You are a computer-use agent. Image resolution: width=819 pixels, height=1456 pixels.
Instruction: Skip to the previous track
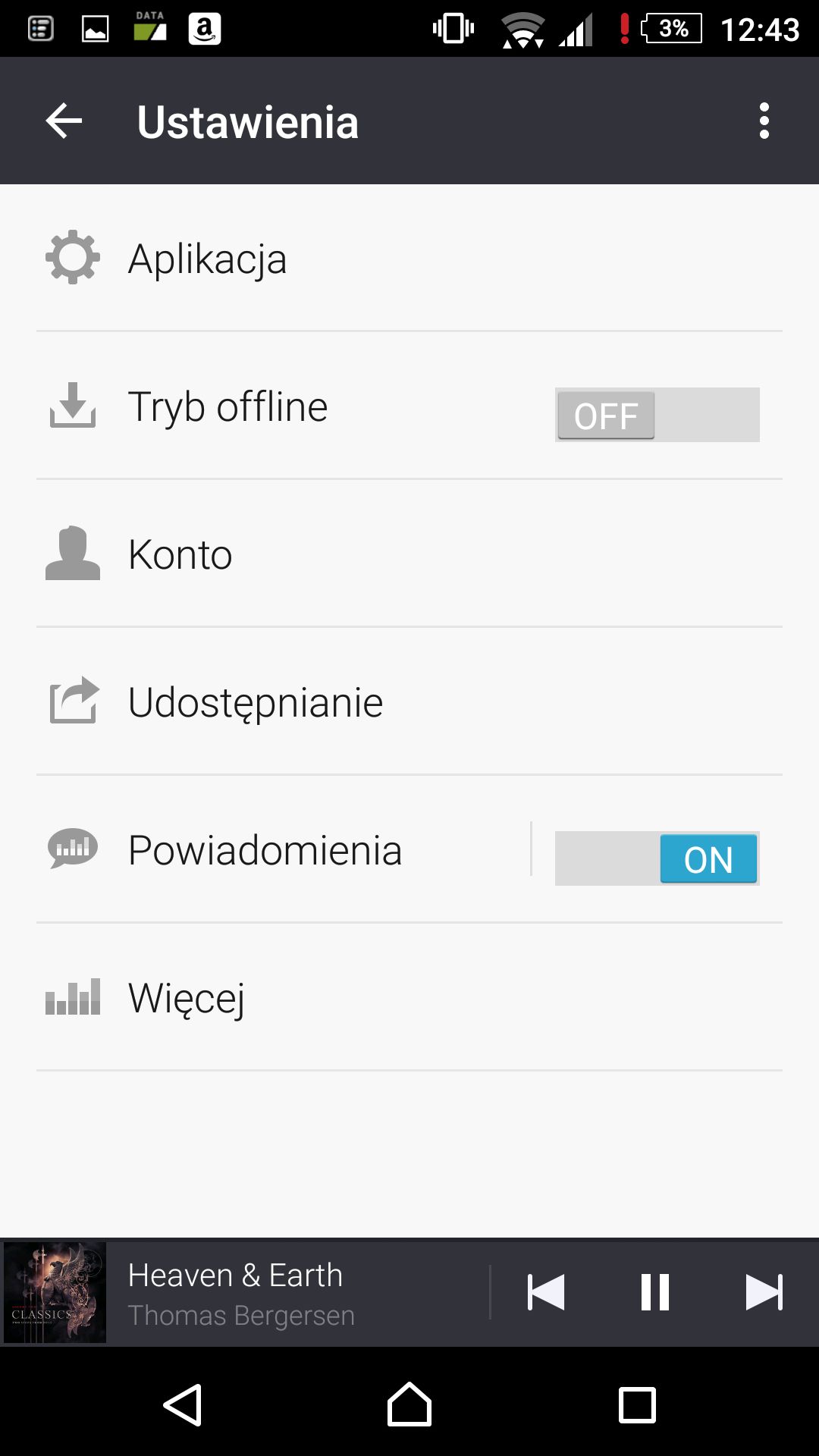pyautogui.click(x=546, y=1292)
